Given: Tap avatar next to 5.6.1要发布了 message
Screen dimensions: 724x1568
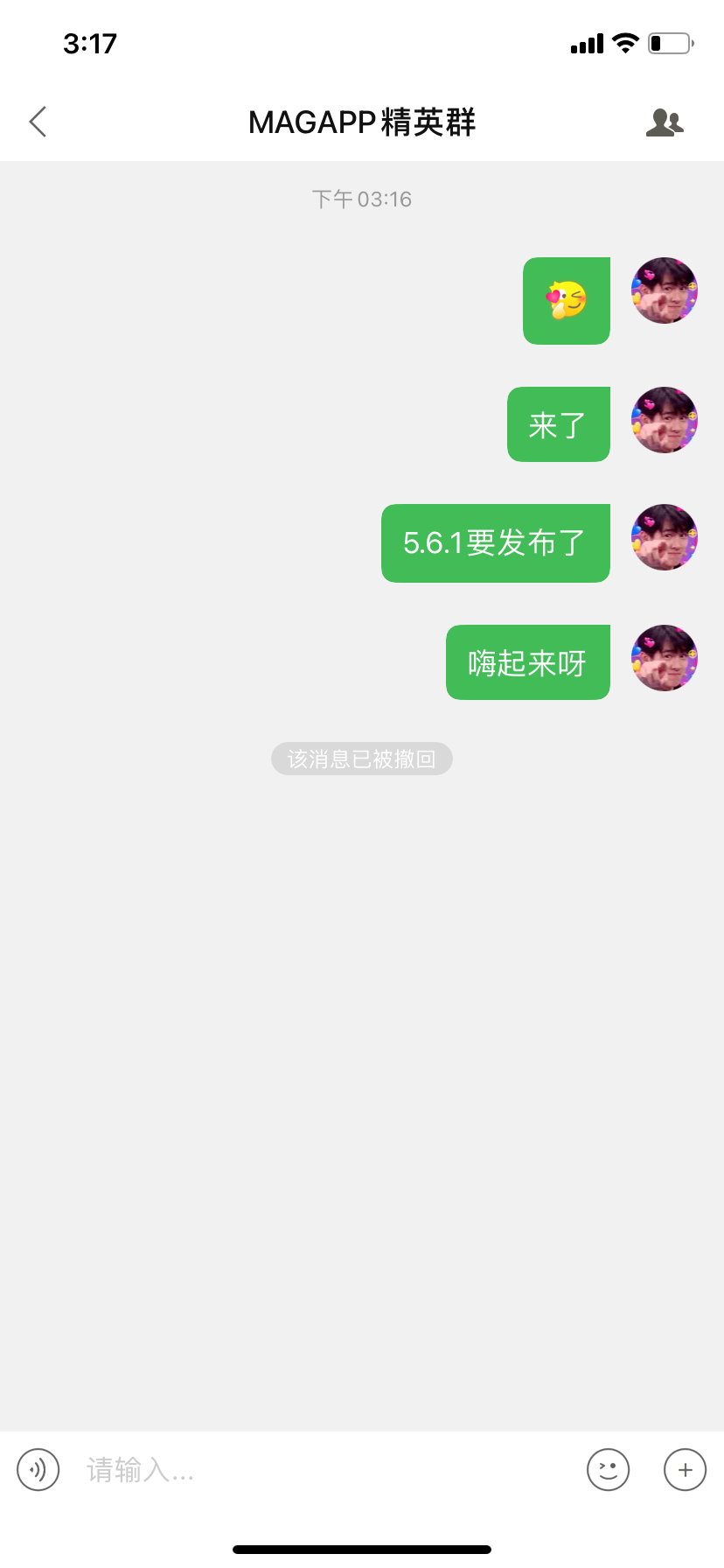Looking at the screenshot, I should click(x=665, y=537).
